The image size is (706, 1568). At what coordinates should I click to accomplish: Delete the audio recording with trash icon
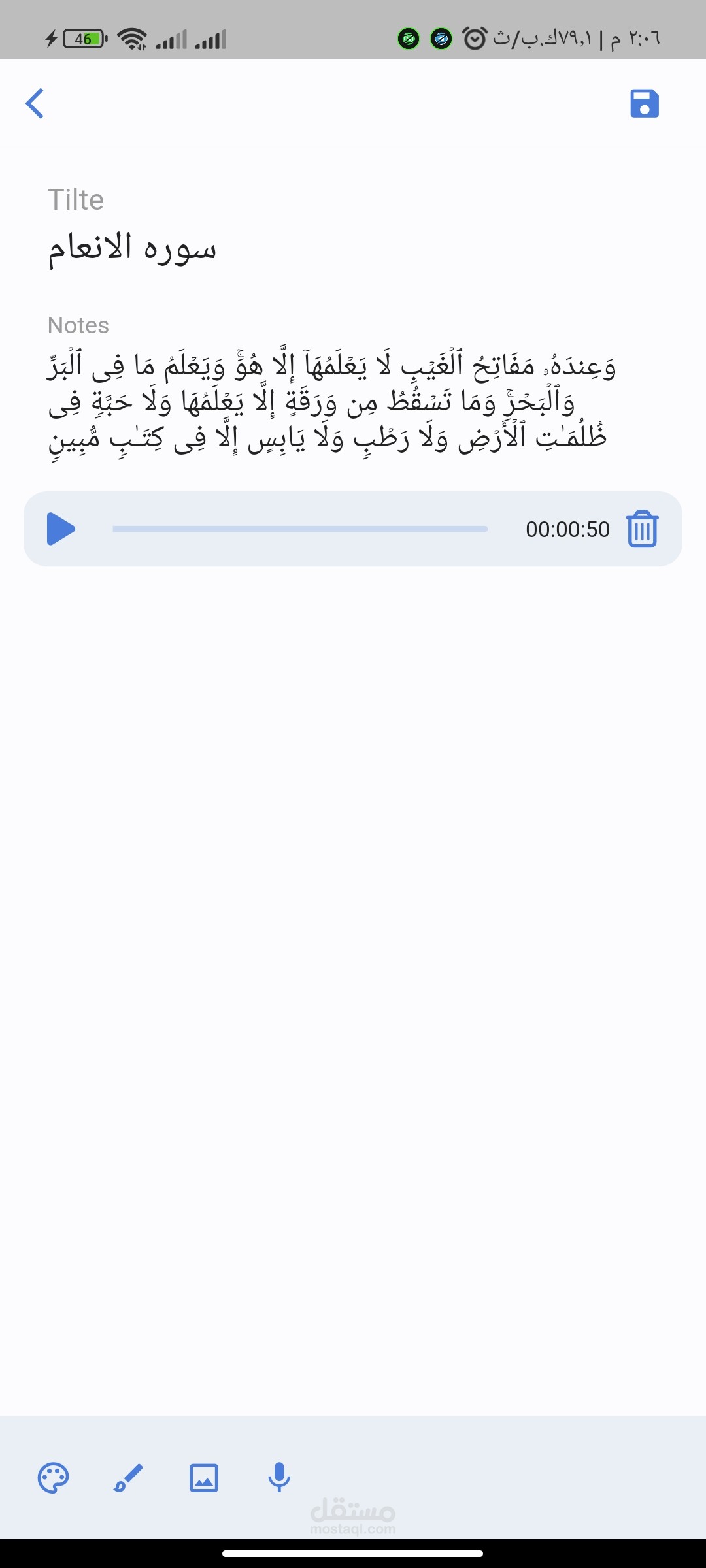pyautogui.click(x=642, y=529)
